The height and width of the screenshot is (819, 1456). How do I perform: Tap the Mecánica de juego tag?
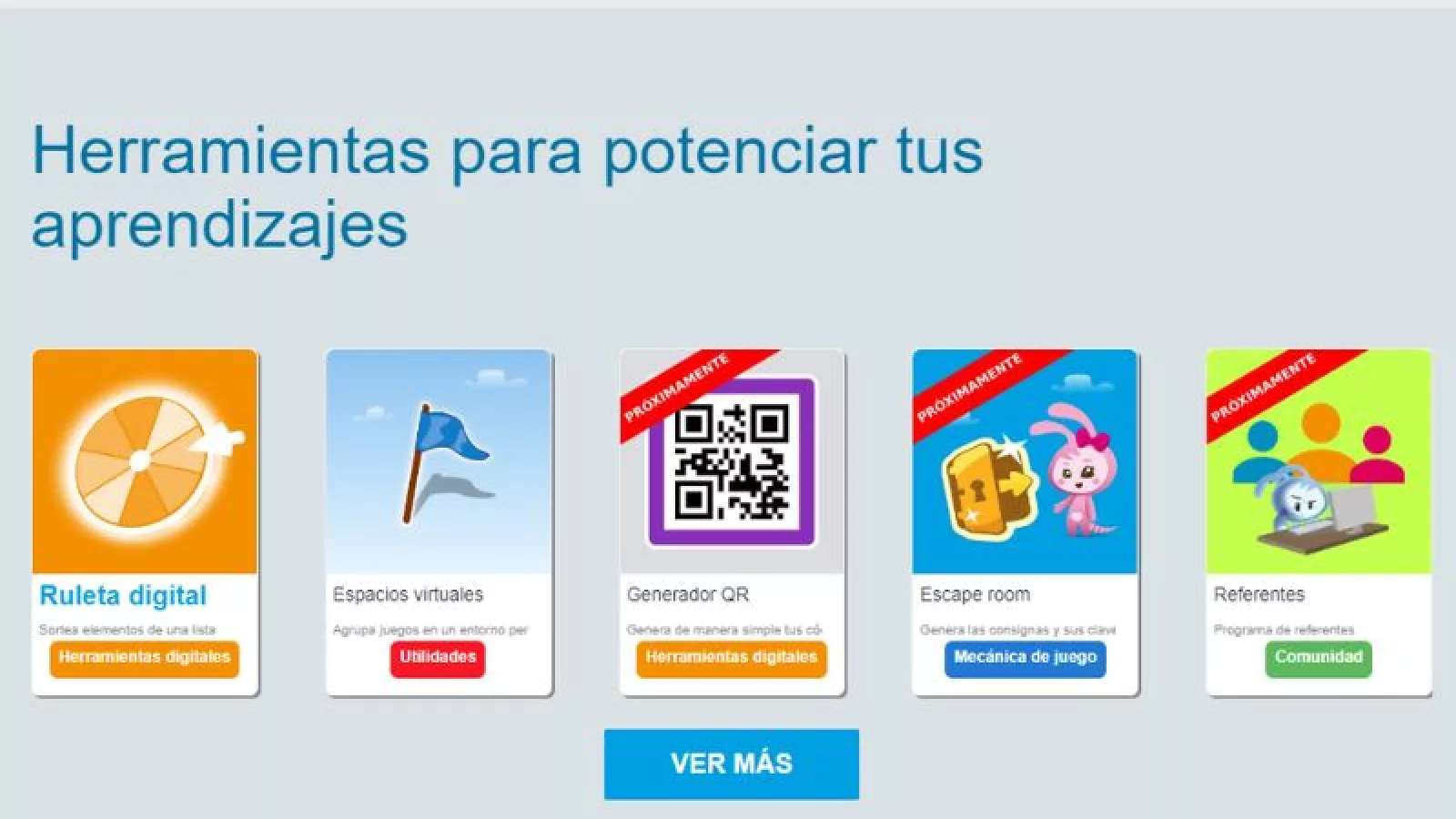point(1025,658)
